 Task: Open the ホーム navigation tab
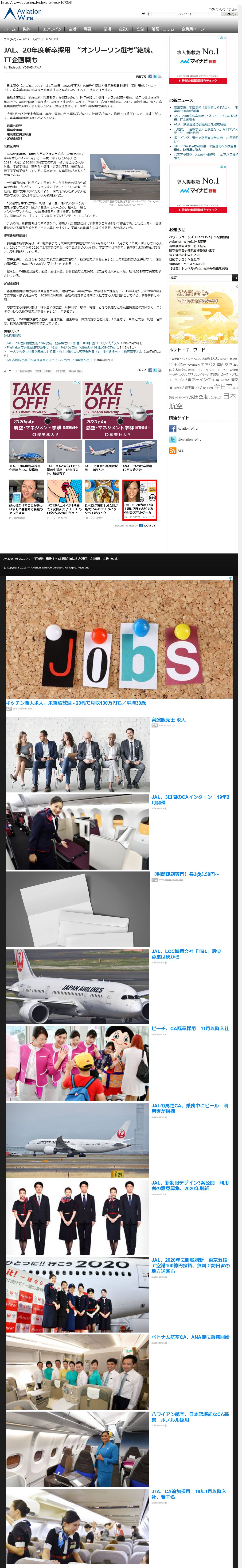[10, 29]
